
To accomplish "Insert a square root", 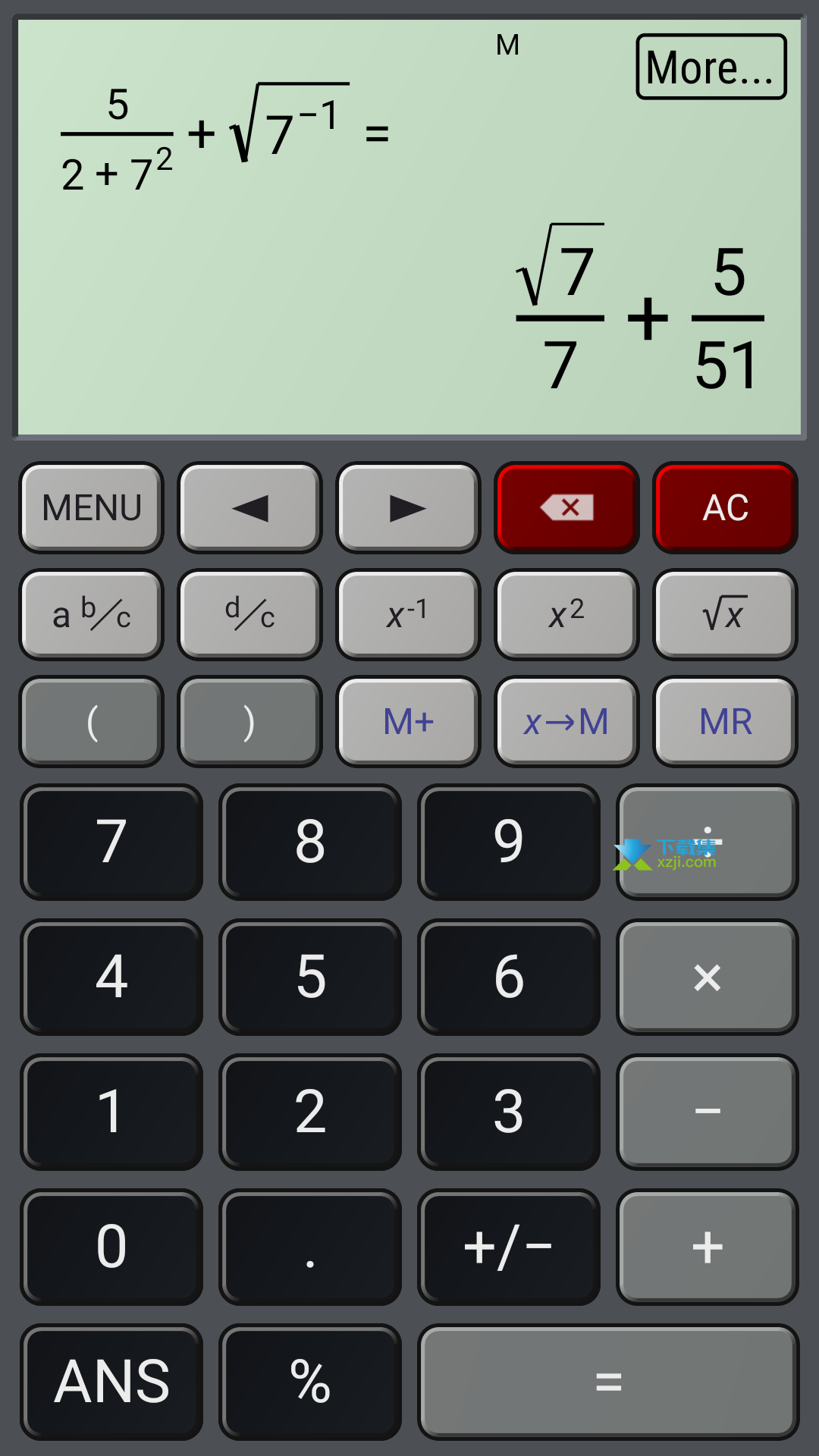I will click(725, 614).
